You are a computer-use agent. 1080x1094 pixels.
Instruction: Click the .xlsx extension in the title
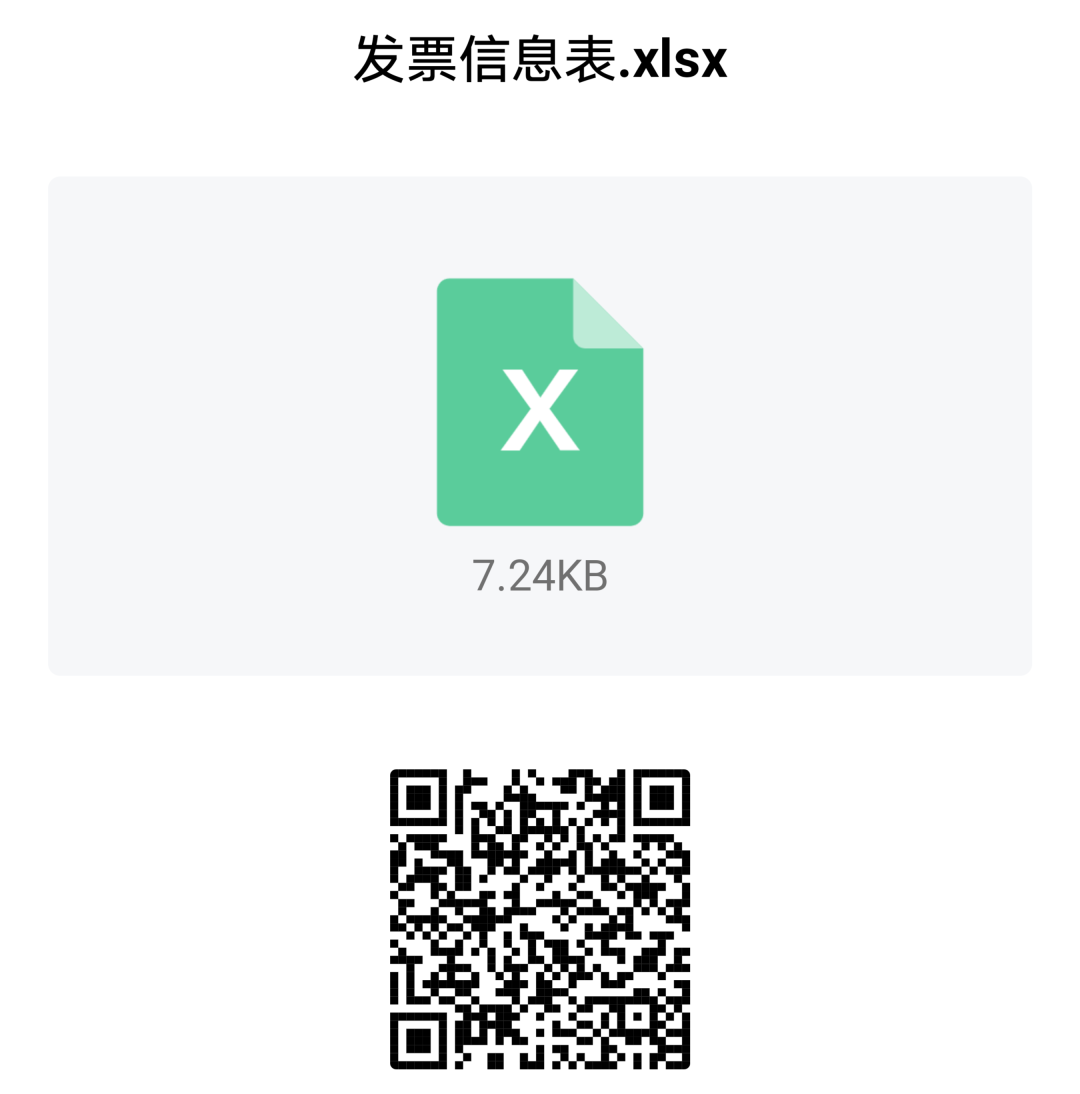(x=672, y=62)
